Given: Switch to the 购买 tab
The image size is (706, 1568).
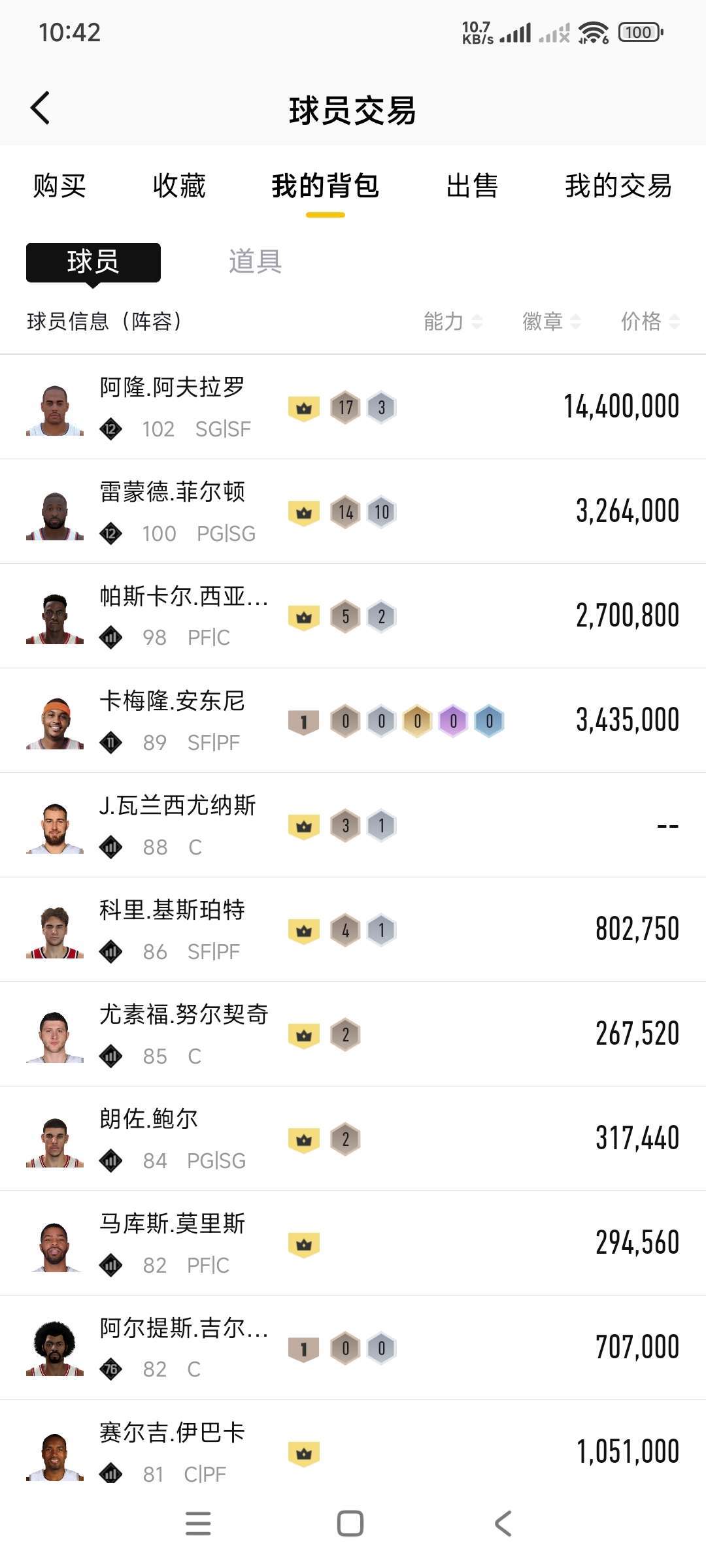Looking at the screenshot, I should (x=59, y=186).
